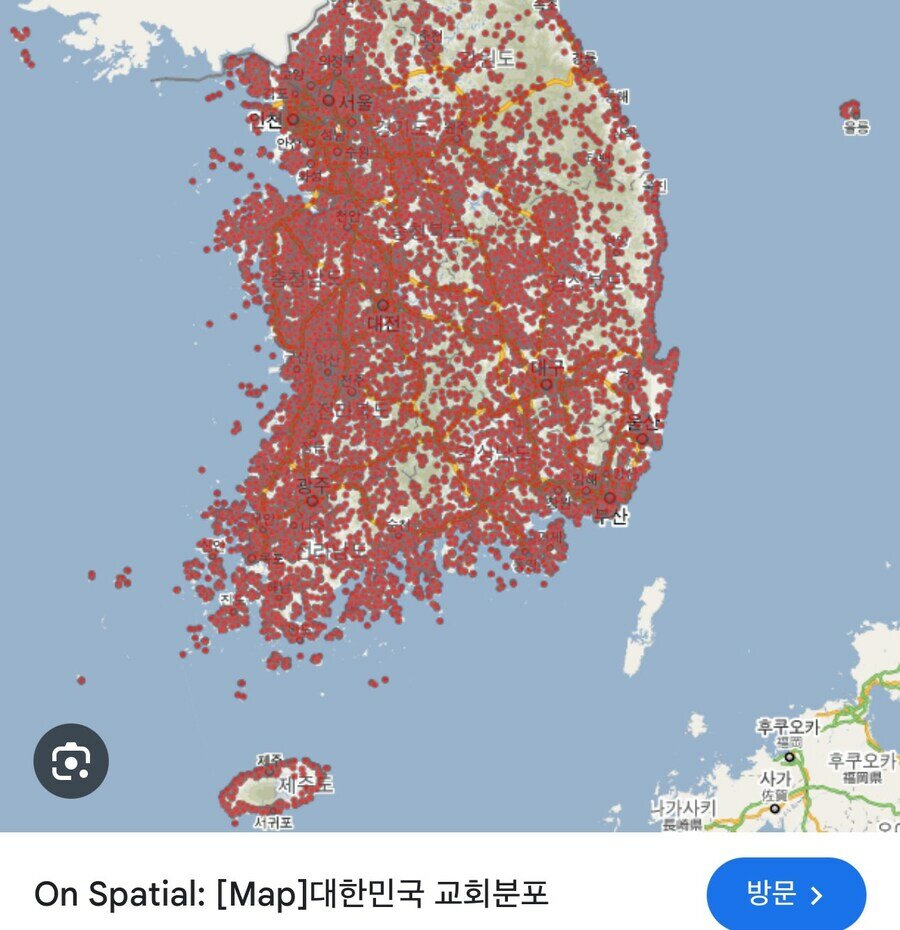Open Google Lens search on the image

[x=71, y=761]
